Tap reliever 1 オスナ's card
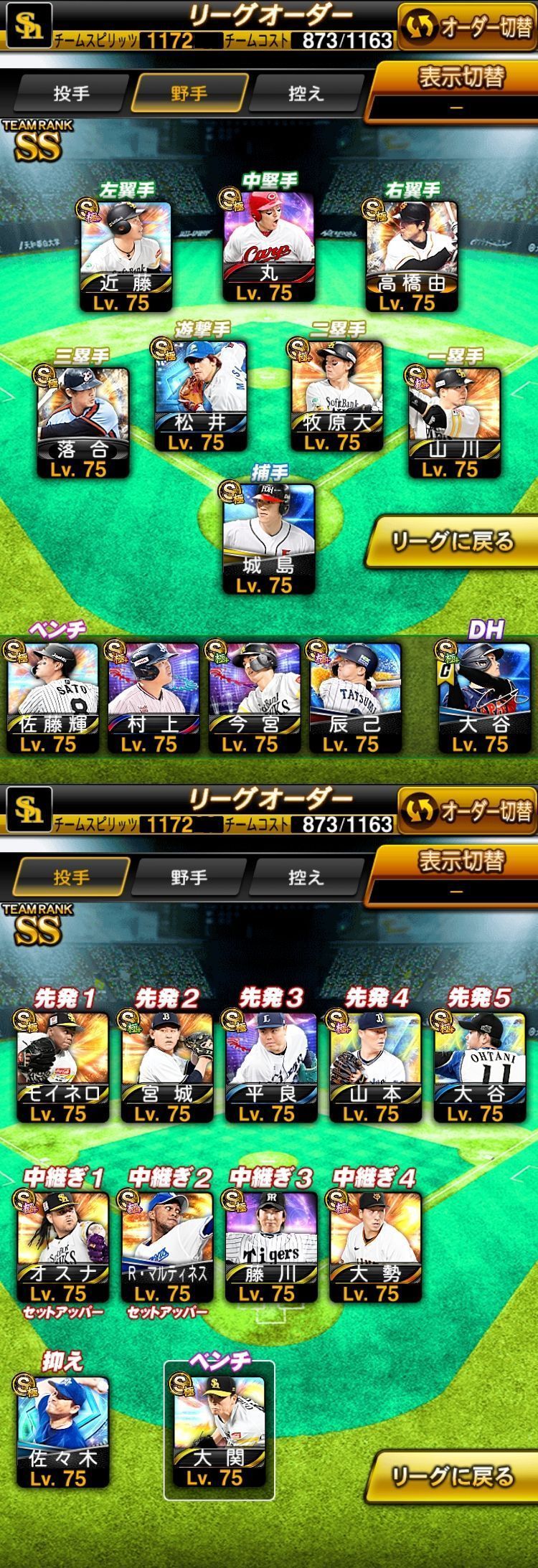 coord(63,1246)
